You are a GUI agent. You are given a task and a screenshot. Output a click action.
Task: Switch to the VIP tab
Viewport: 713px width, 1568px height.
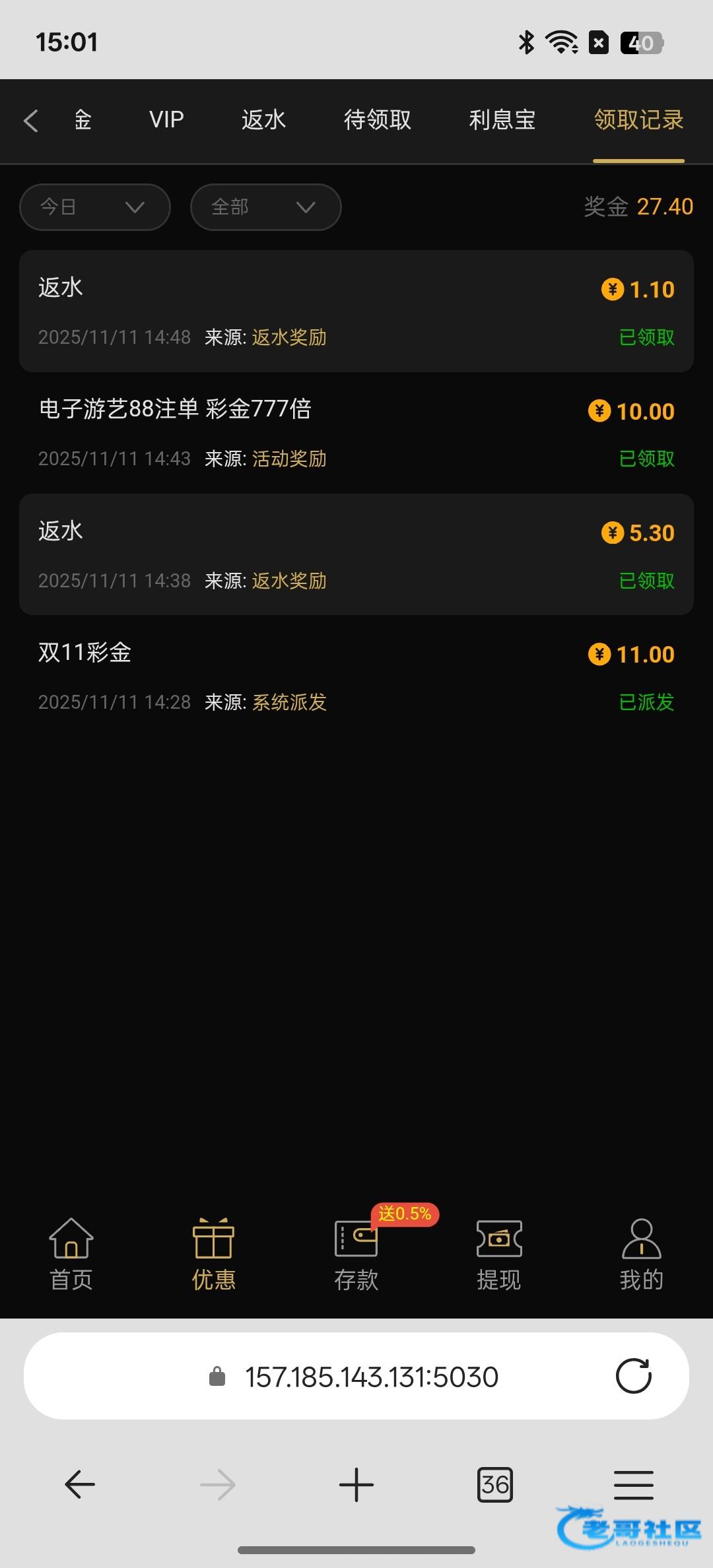pyautogui.click(x=166, y=120)
